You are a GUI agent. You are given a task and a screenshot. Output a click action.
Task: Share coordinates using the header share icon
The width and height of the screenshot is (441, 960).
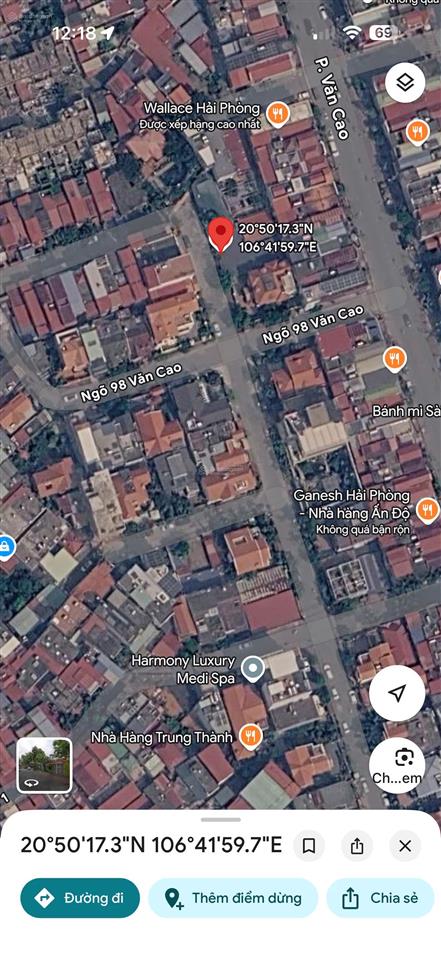pos(357,846)
